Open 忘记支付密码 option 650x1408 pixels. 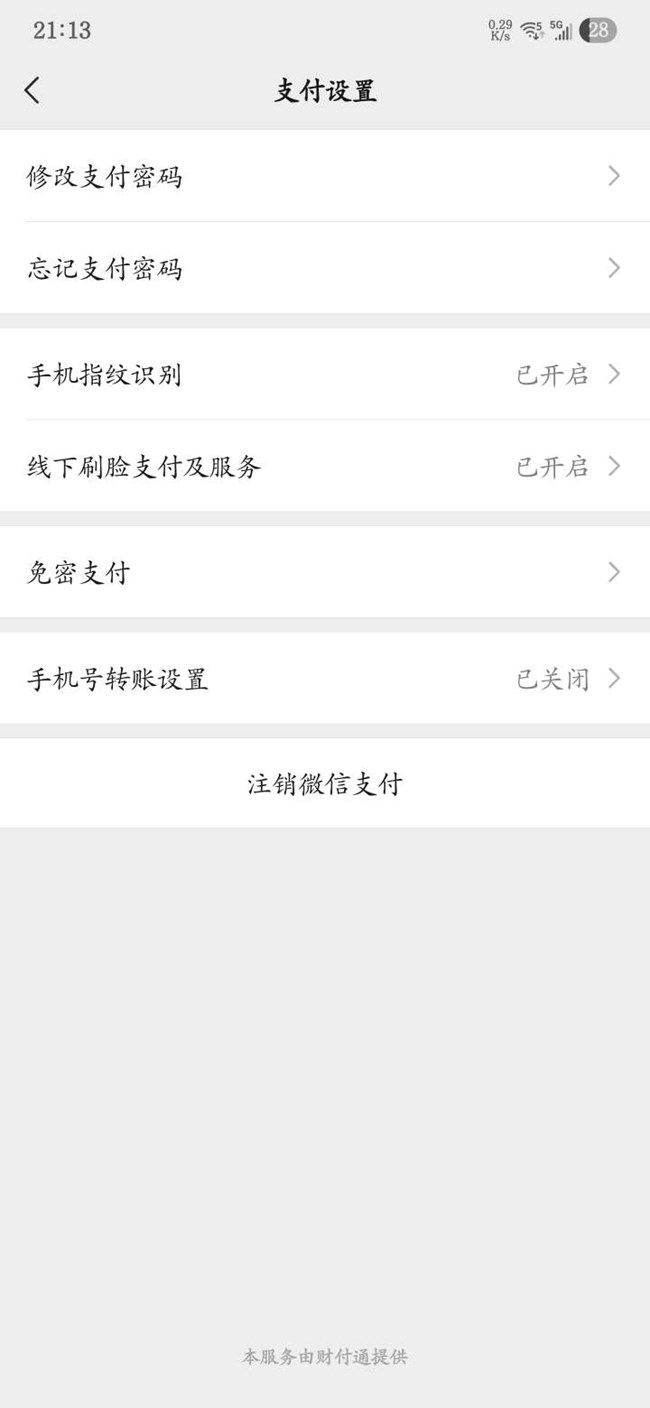tap(324, 268)
